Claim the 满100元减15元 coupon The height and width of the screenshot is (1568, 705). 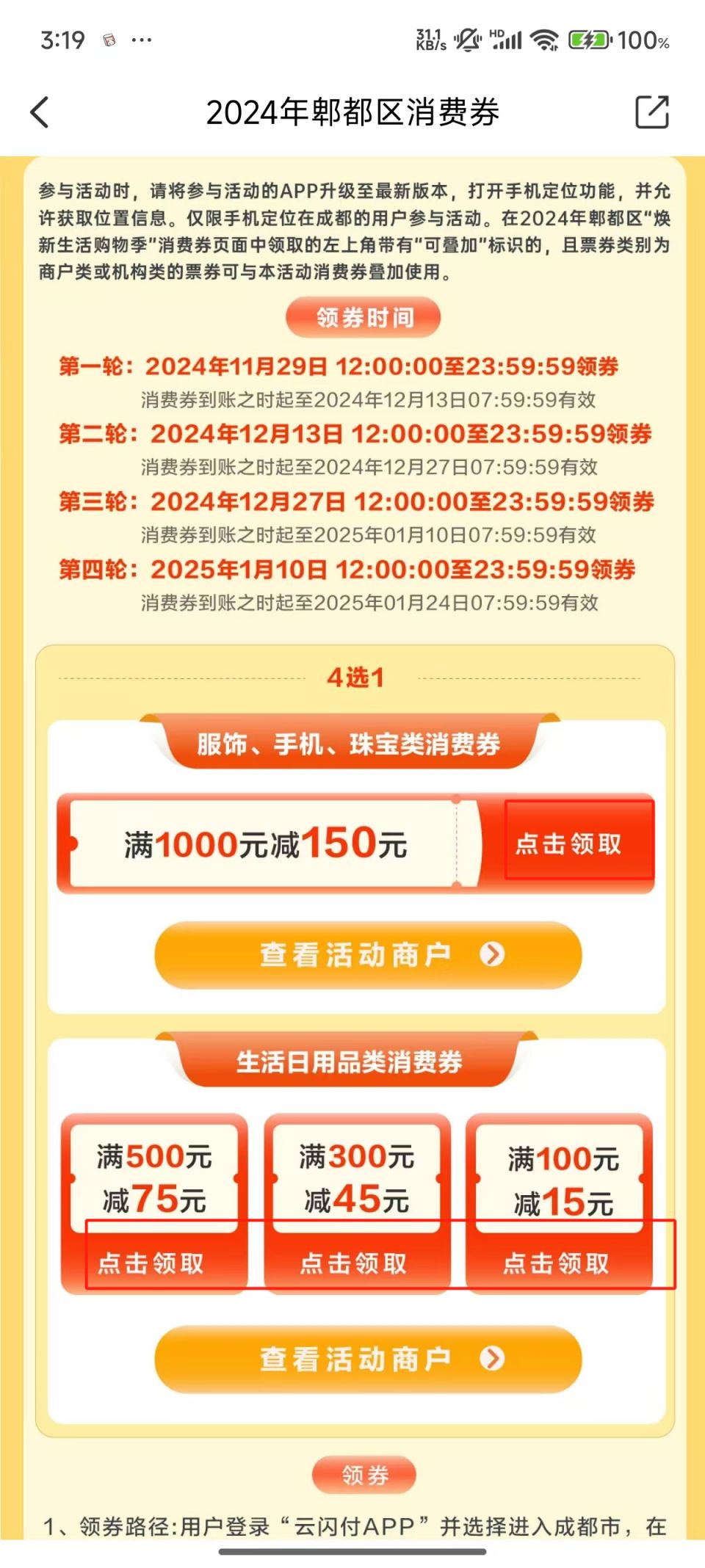pos(557,1263)
